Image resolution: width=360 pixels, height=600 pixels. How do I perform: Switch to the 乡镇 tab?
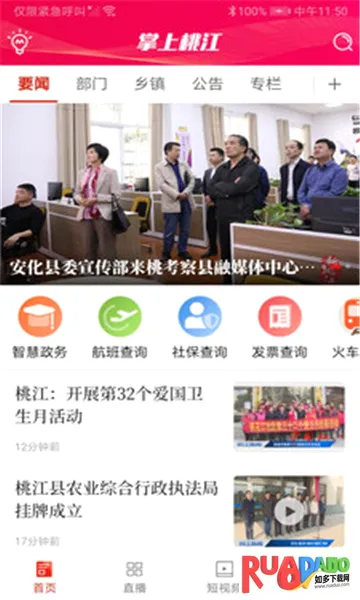click(x=150, y=84)
